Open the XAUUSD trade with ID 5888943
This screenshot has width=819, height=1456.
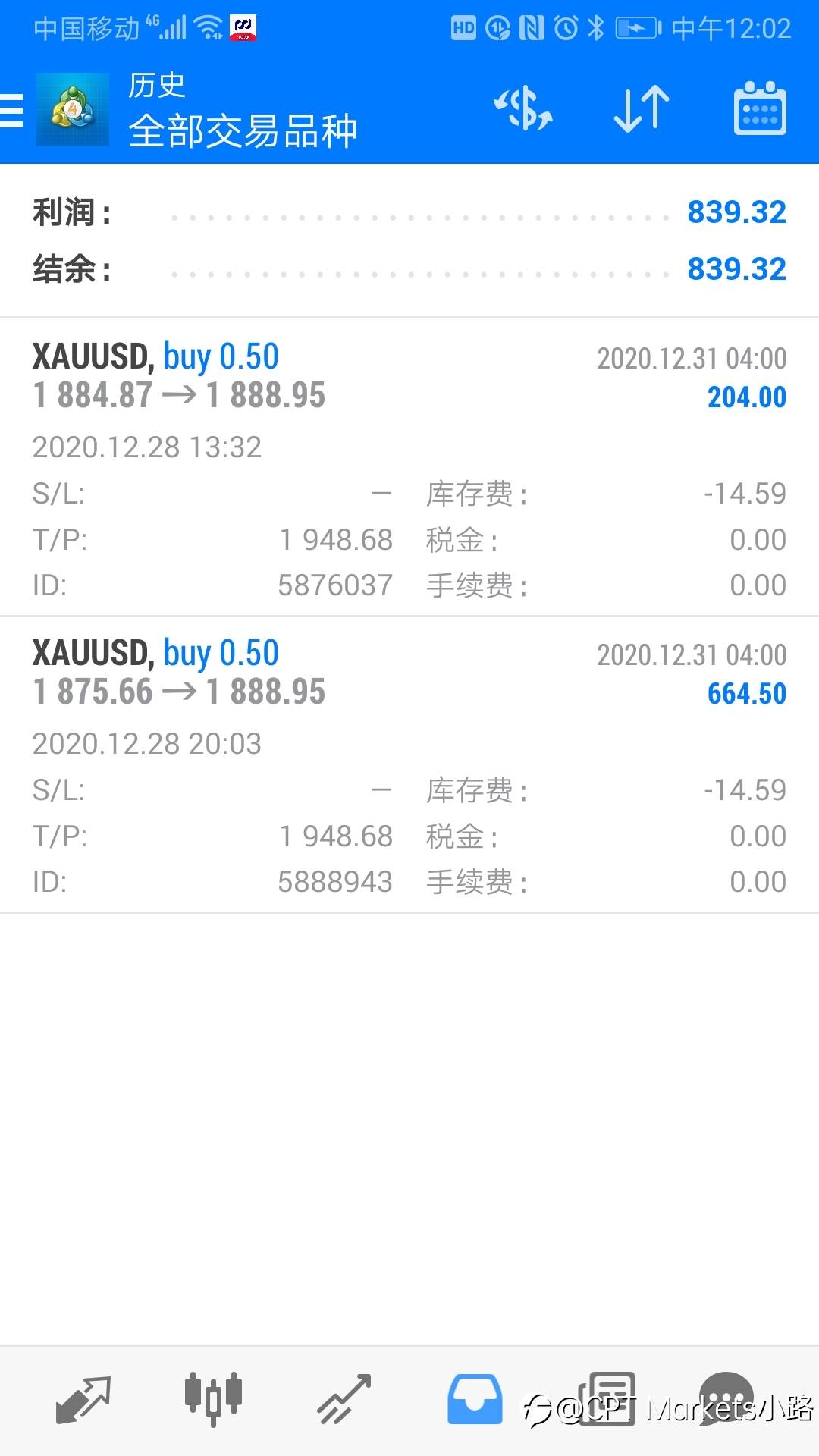point(409,764)
